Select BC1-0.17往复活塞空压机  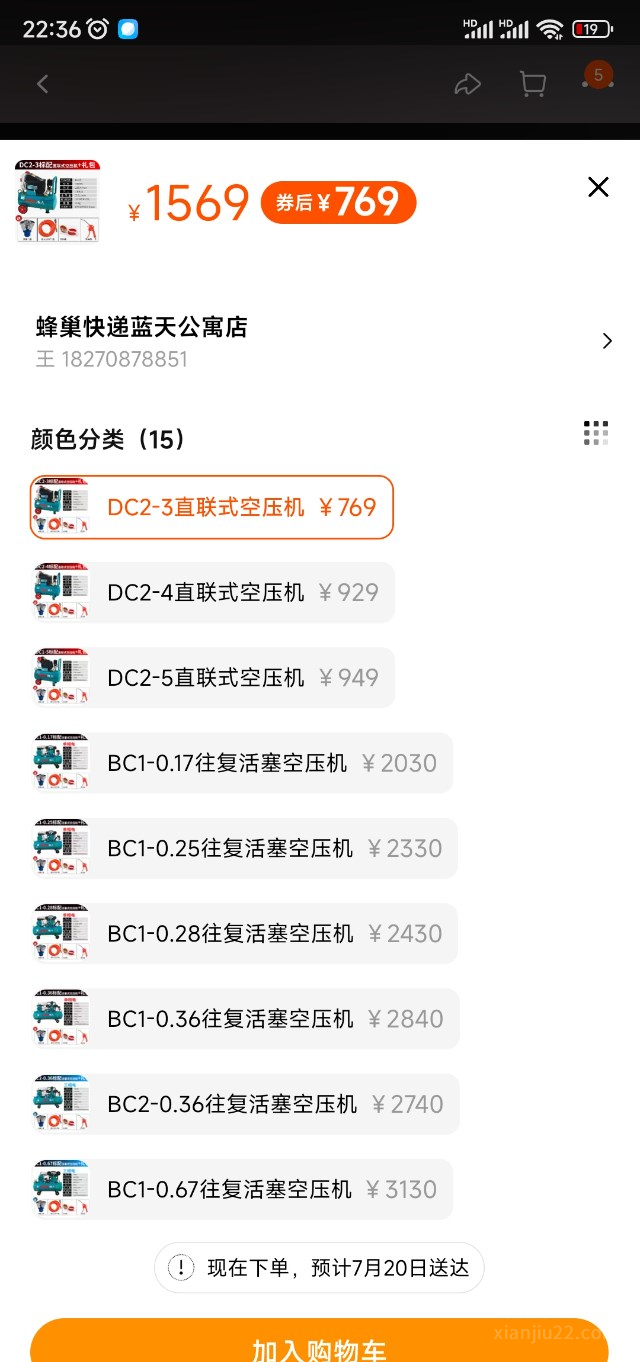point(241,763)
